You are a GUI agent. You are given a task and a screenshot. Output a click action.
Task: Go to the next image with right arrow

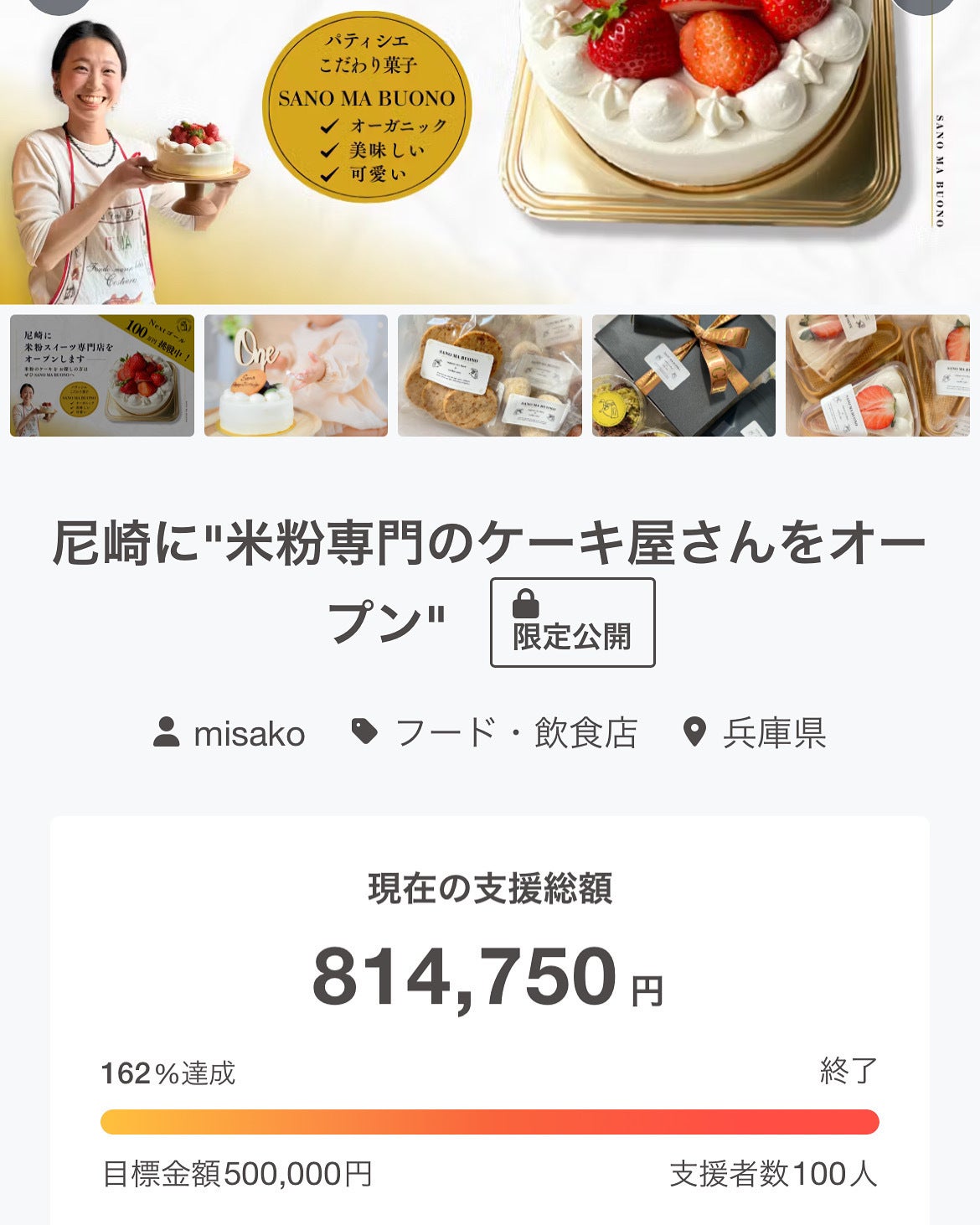[x=921, y=3]
